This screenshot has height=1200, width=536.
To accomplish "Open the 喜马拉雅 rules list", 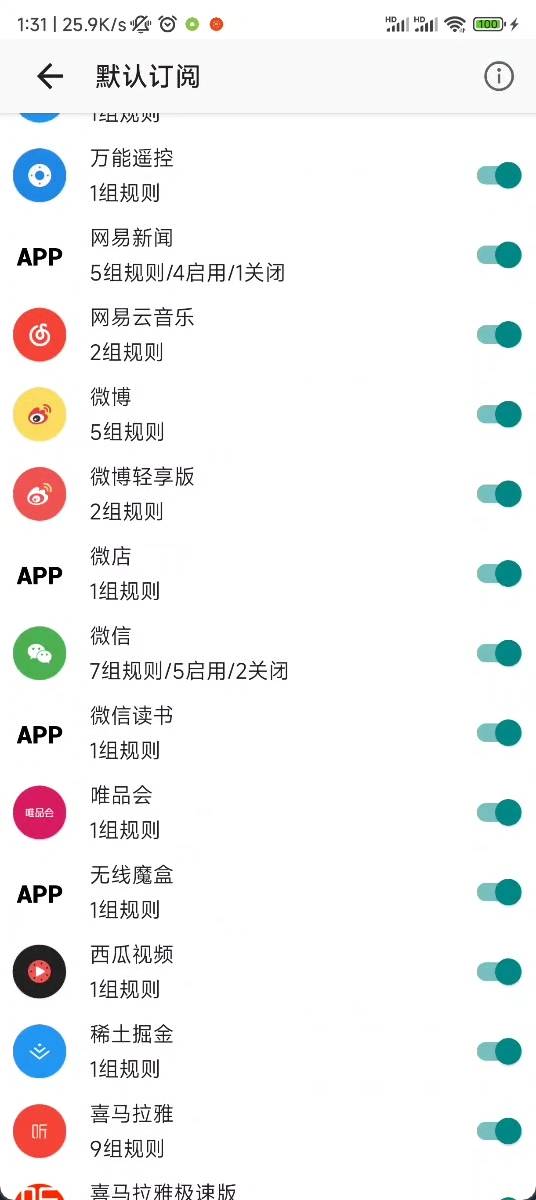I will tap(268, 1131).
